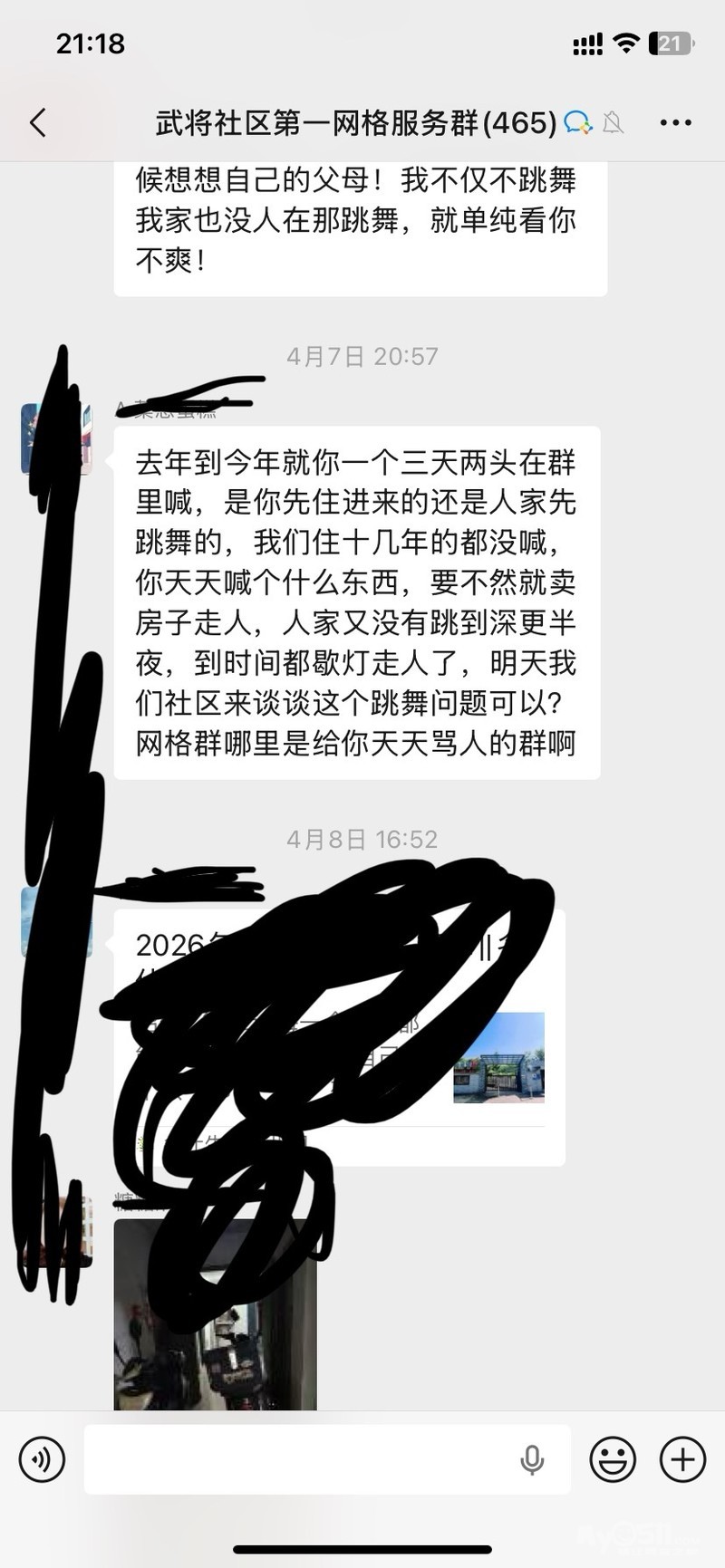Open the emoji sticker panel
Image resolution: width=725 pixels, height=1568 pixels.
(x=613, y=1459)
